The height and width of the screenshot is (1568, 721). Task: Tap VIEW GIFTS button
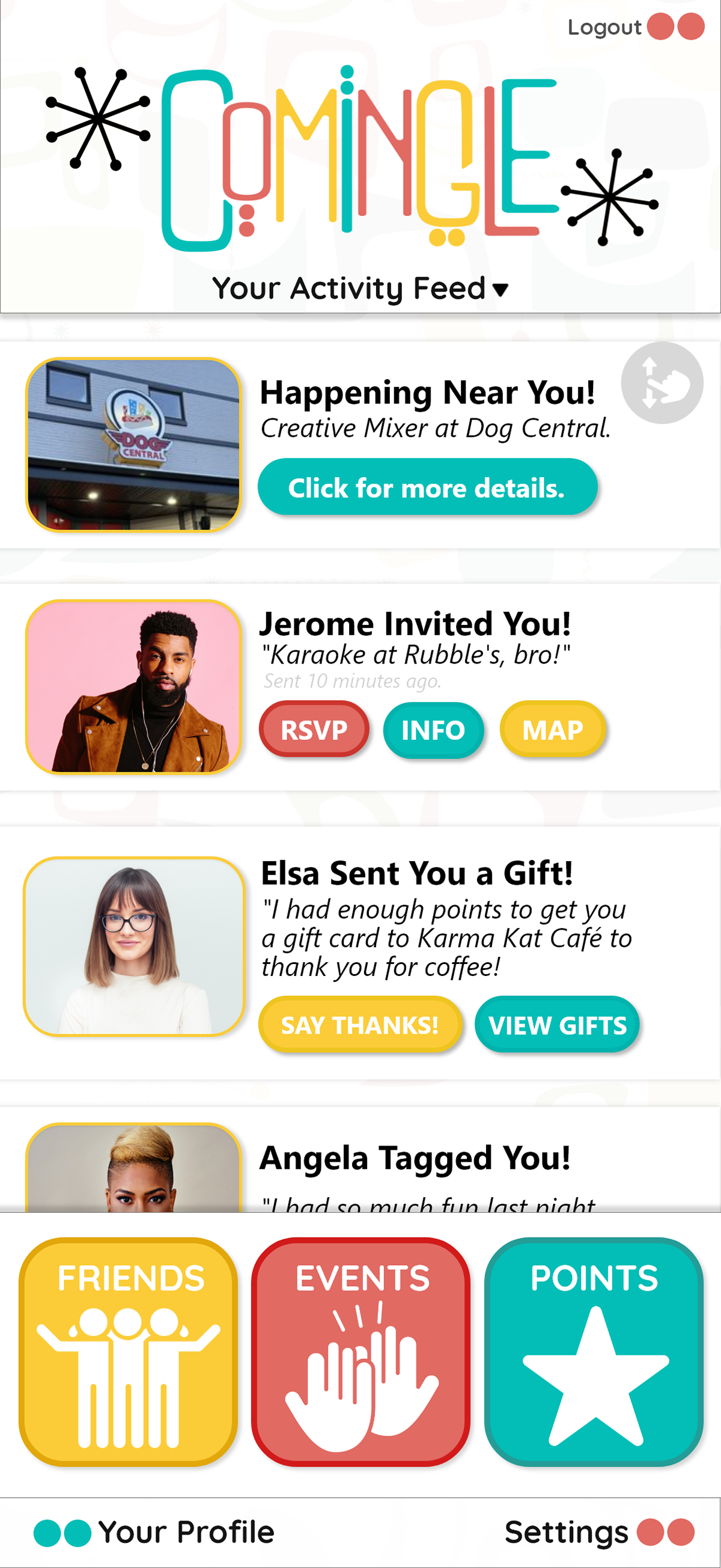(557, 1025)
